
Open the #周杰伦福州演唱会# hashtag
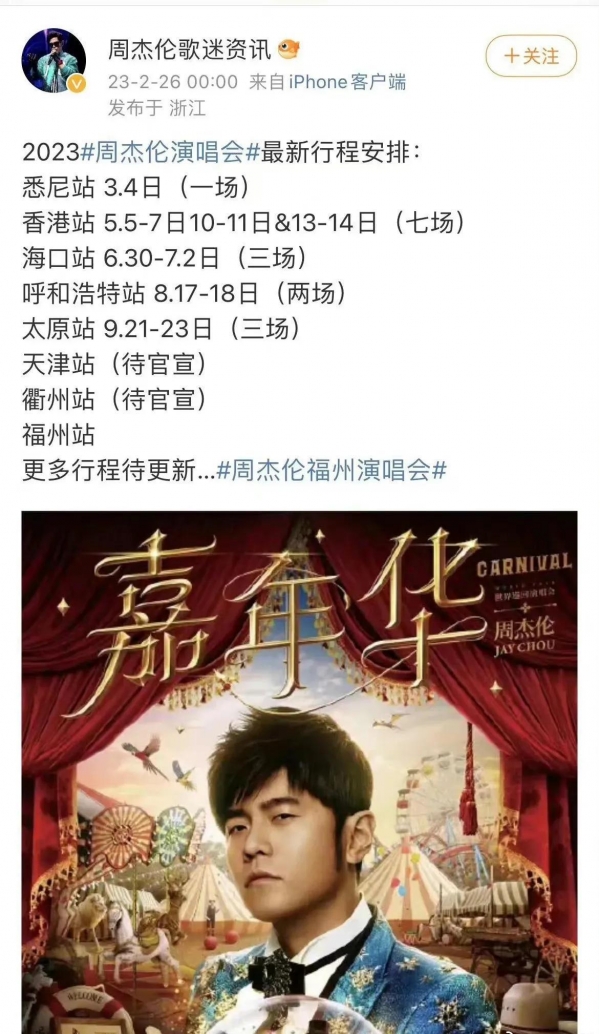[331, 471]
